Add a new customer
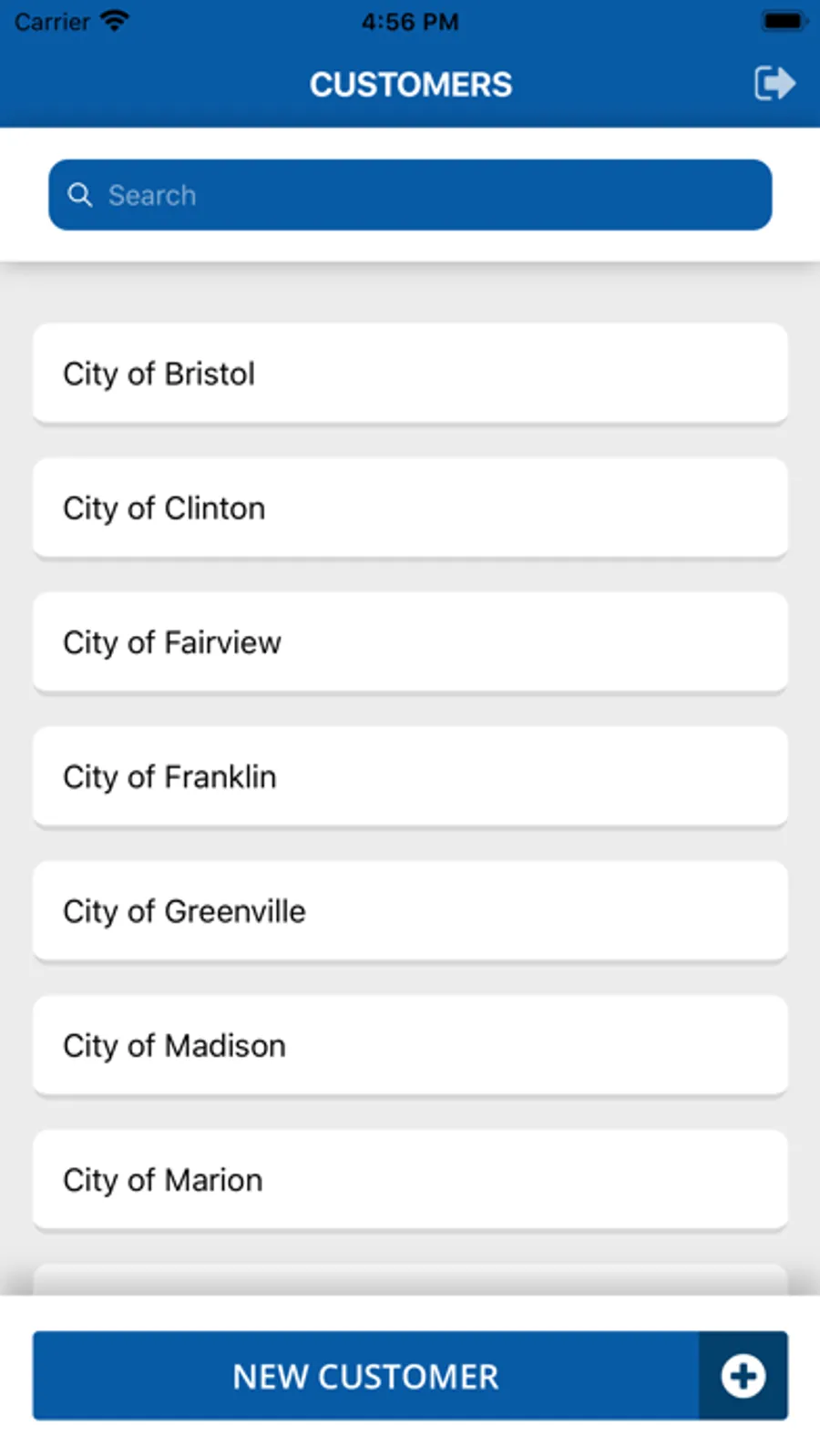Image resolution: width=820 pixels, height=1456 pixels. [410, 1376]
